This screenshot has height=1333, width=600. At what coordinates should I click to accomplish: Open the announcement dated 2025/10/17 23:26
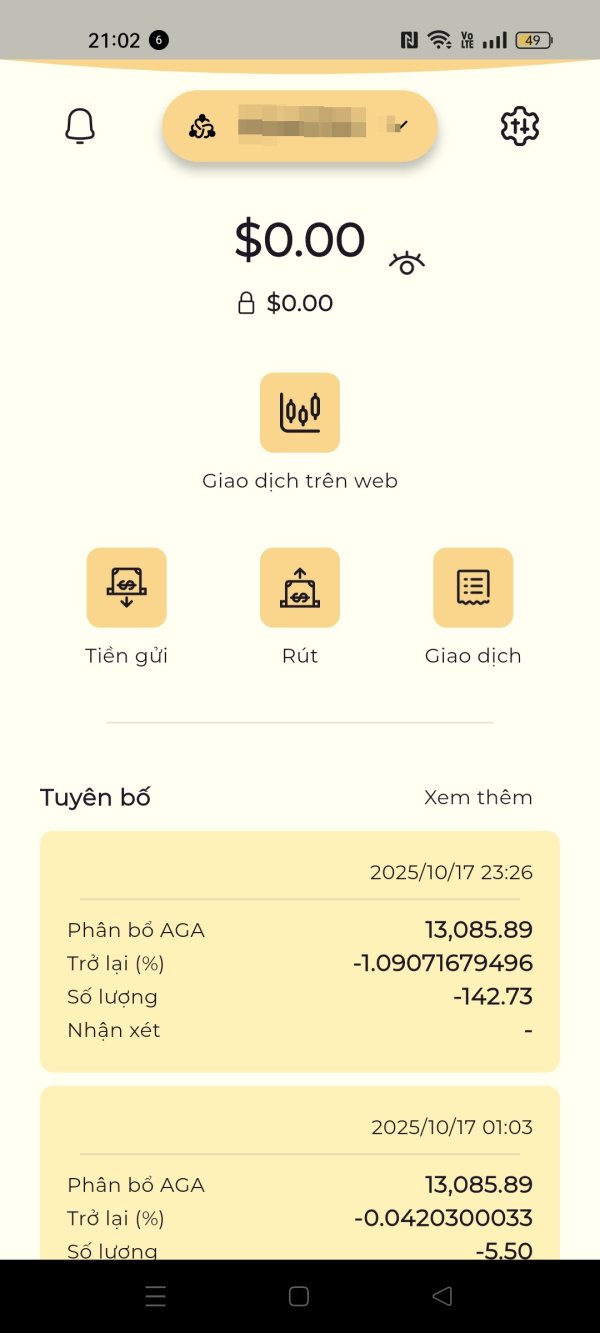[x=300, y=952]
